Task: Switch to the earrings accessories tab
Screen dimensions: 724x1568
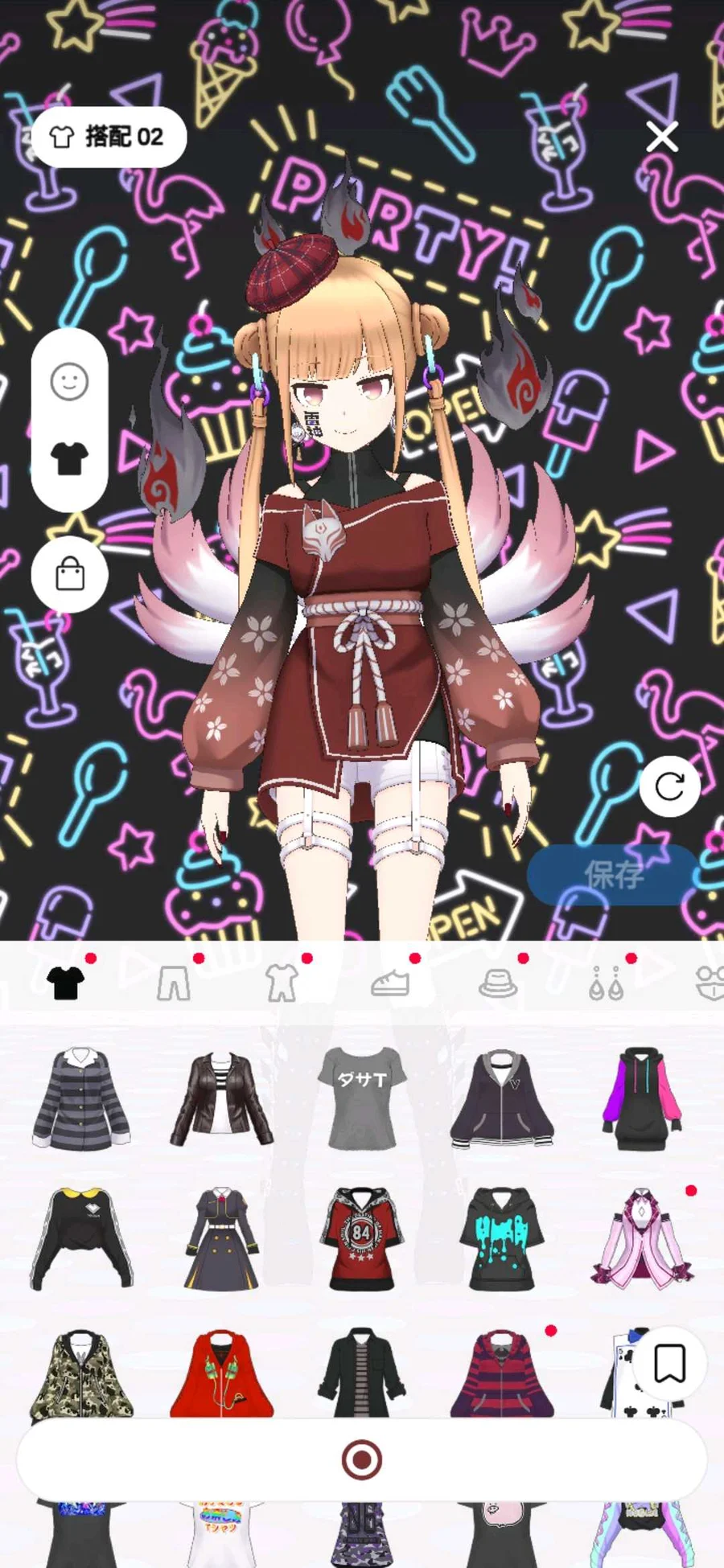Action: click(606, 983)
